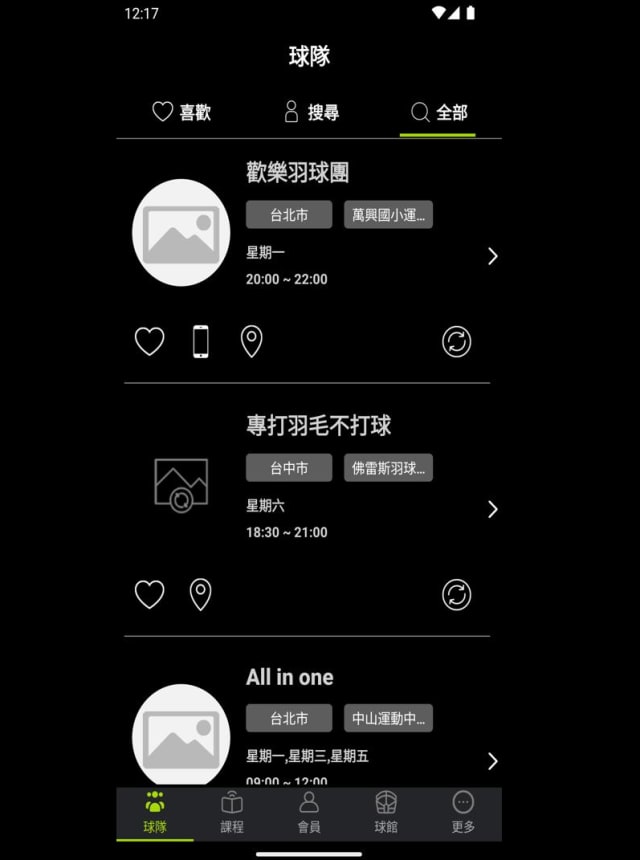The height and width of the screenshot is (860, 640).
Task: Go to the 課程 section
Action: tap(232, 813)
